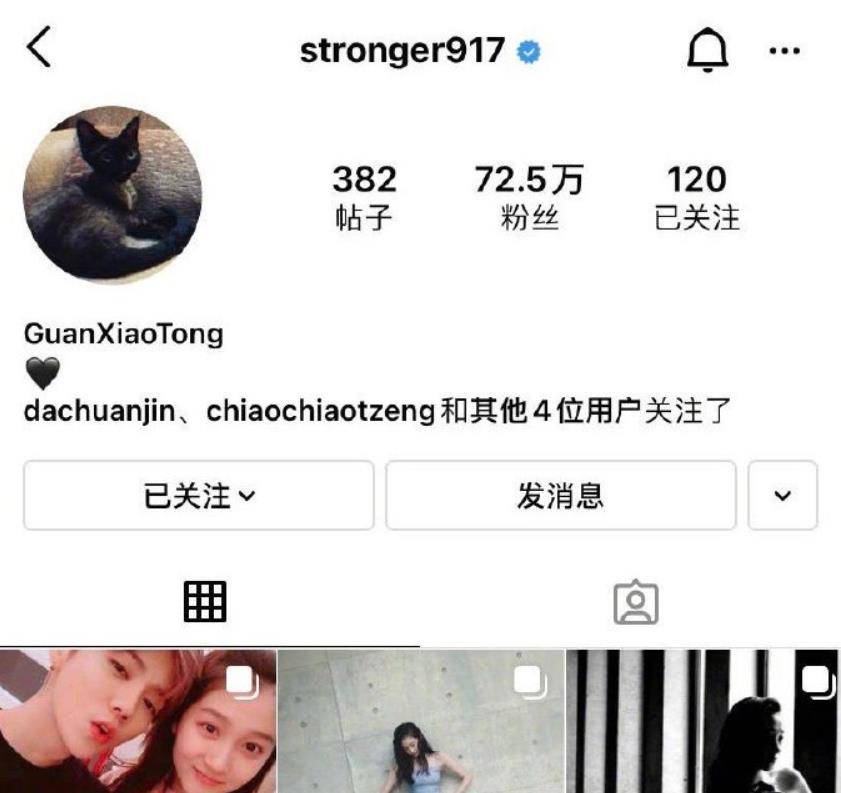The image size is (841, 793).
Task: Expand suggested accounts with the chevron button
Action: (782, 495)
